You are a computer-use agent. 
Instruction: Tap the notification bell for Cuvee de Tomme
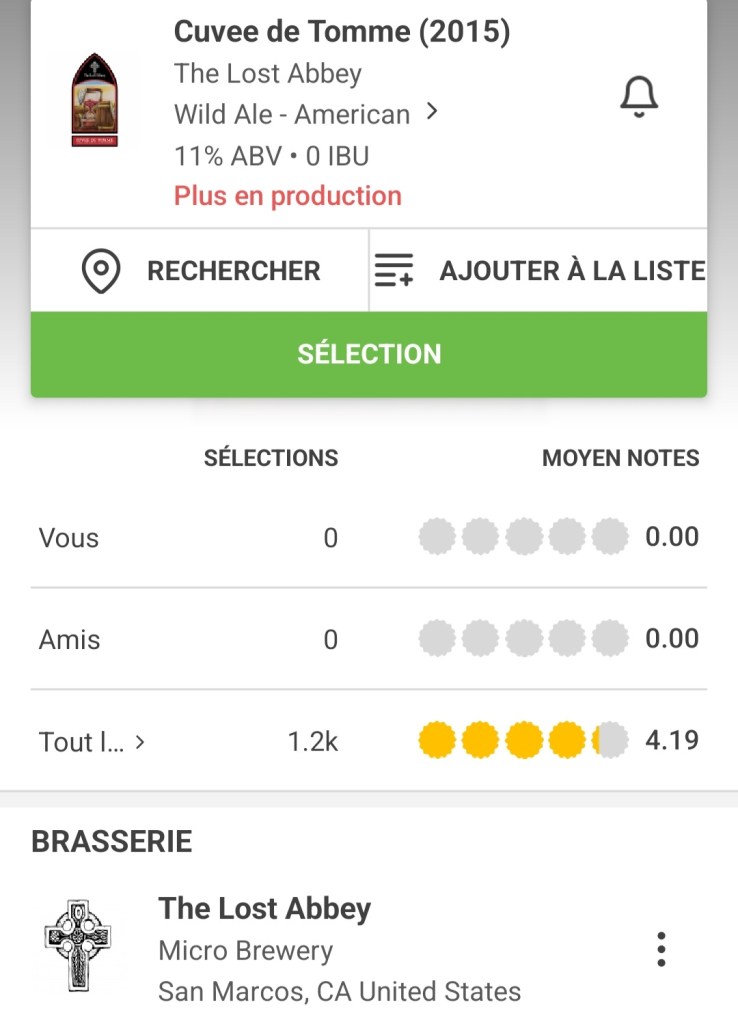click(639, 98)
